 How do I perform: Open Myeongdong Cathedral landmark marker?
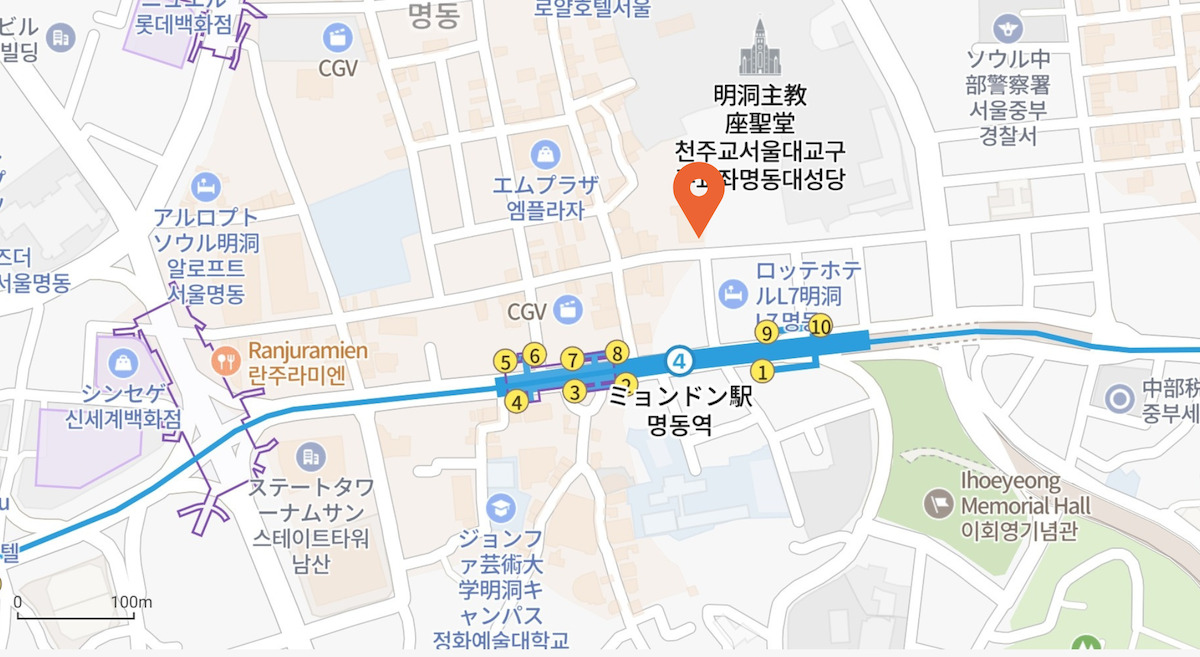759,48
